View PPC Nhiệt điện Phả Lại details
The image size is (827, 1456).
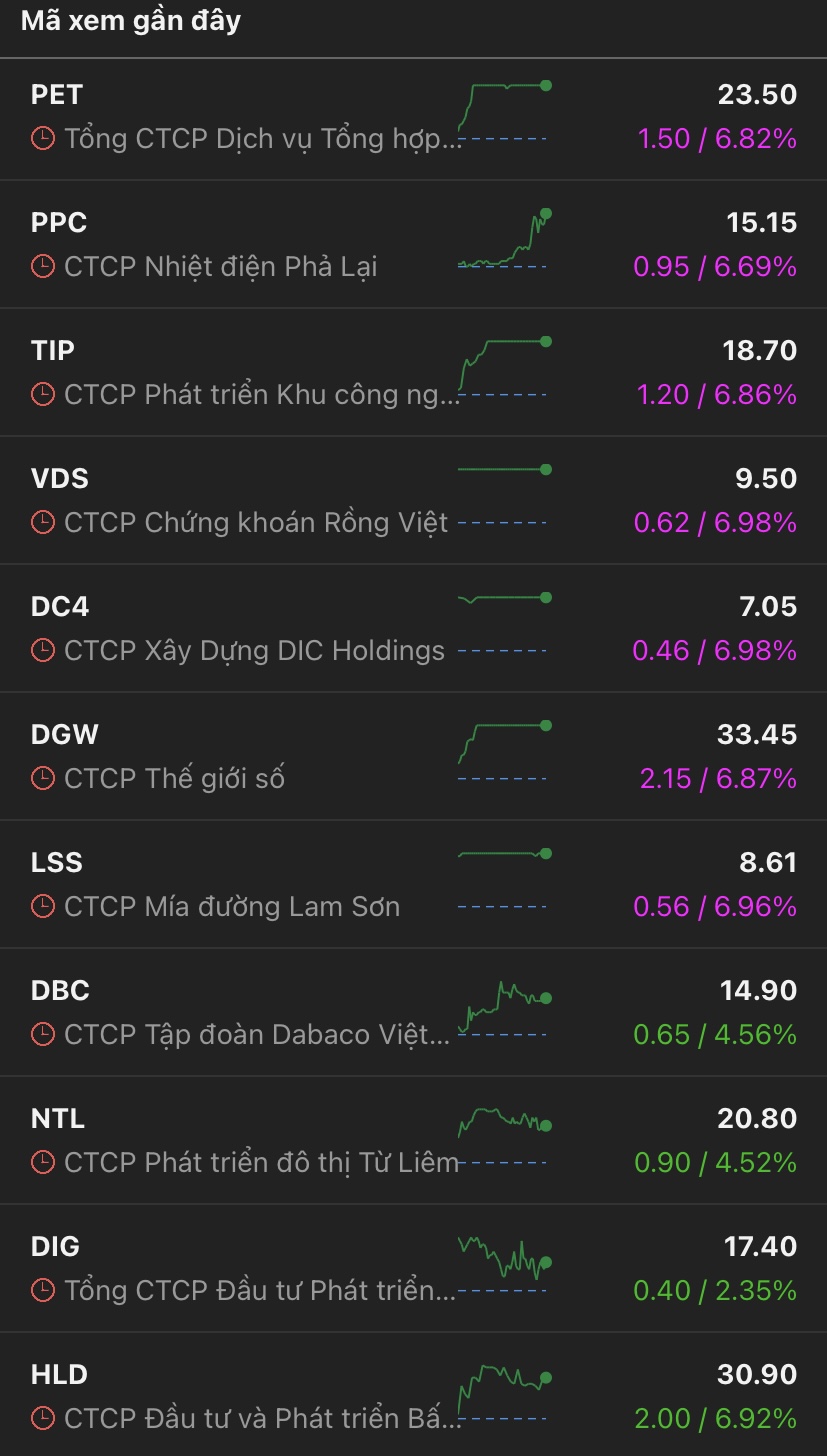(x=413, y=245)
